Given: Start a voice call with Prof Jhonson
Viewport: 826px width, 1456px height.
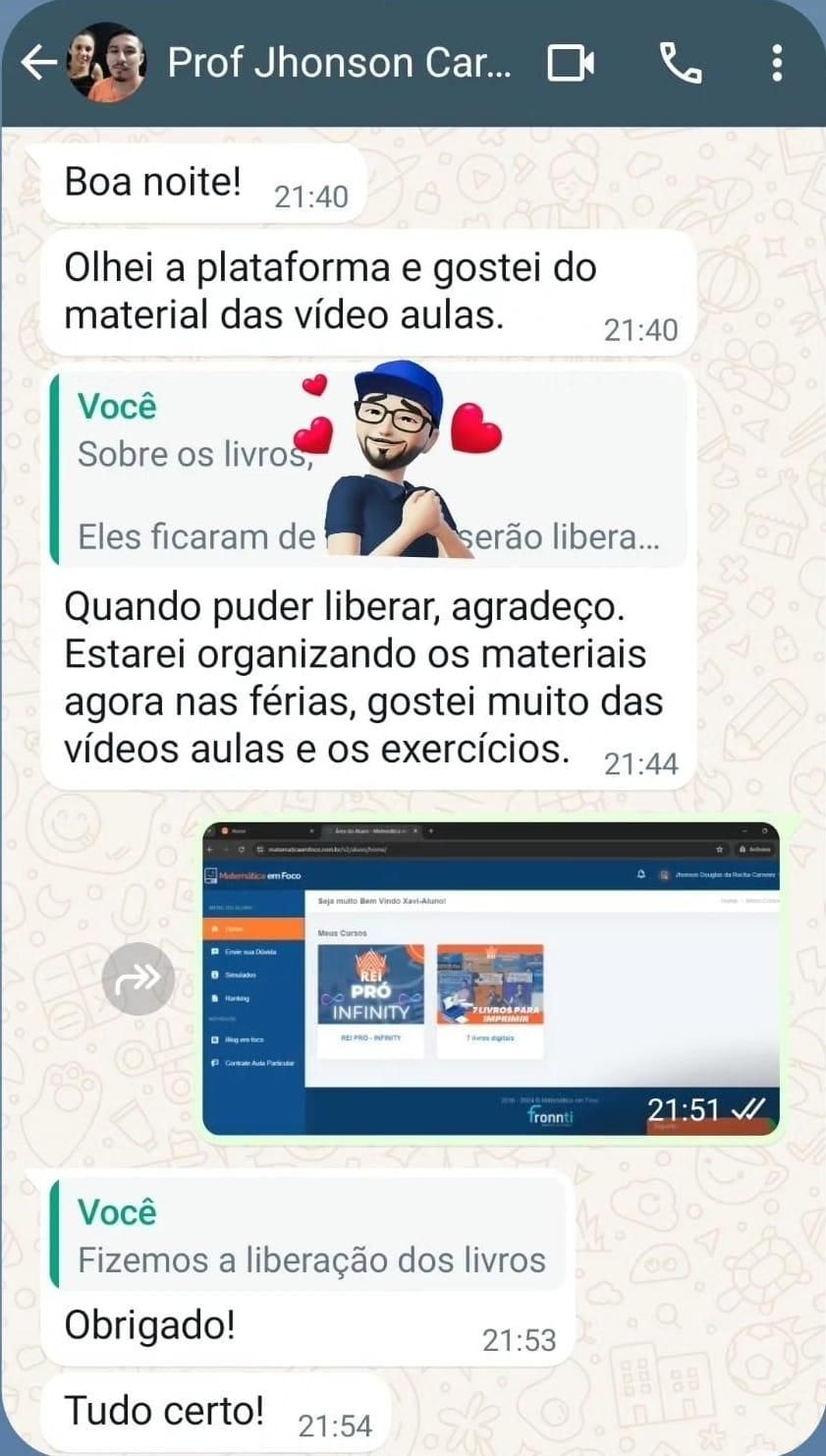Looking at the screenshot, I should [x=680, y=64].
